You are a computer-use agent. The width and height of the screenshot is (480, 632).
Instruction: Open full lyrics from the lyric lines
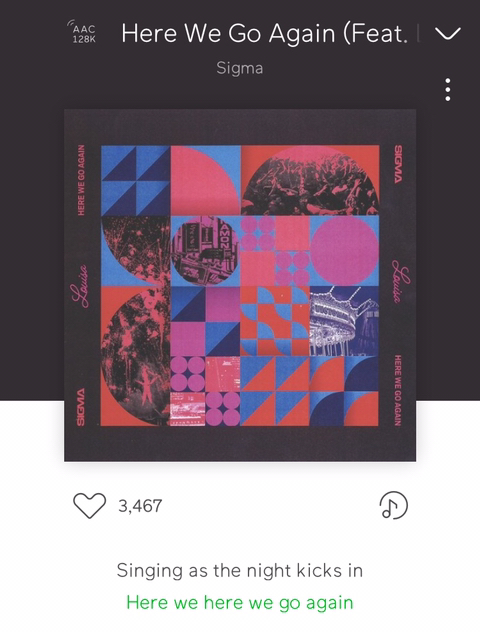240,586
